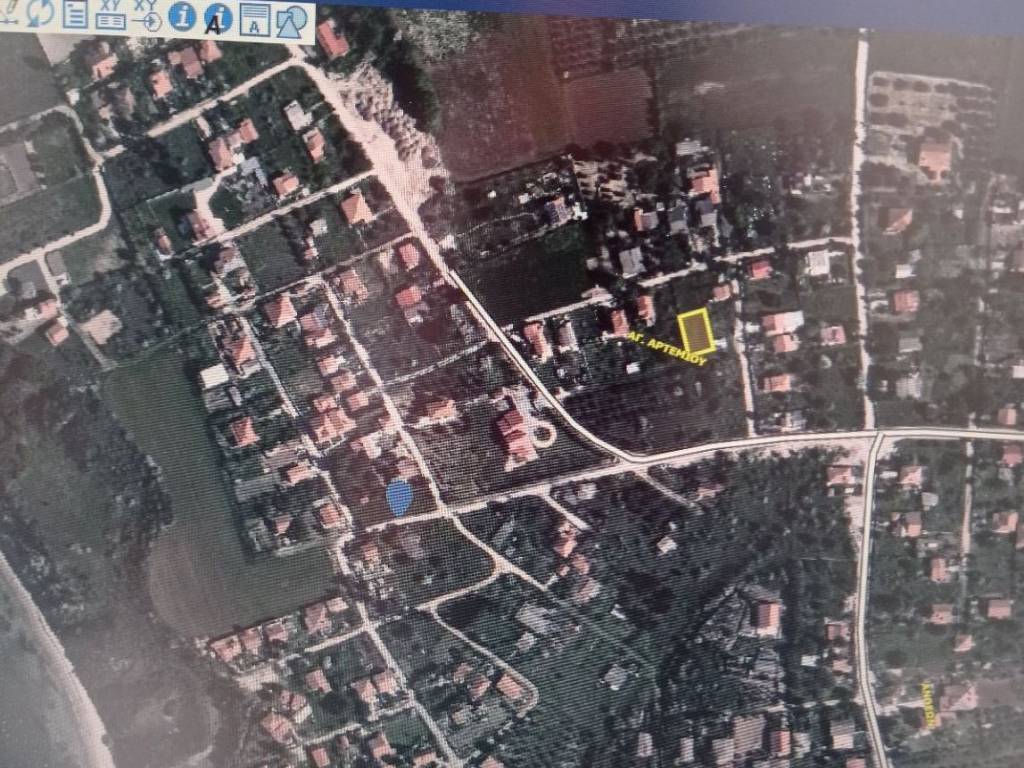The width and height of the screenshot is (1024, 768).
Task: Select the pencil measure tool
Action: (x=10, y=10)
